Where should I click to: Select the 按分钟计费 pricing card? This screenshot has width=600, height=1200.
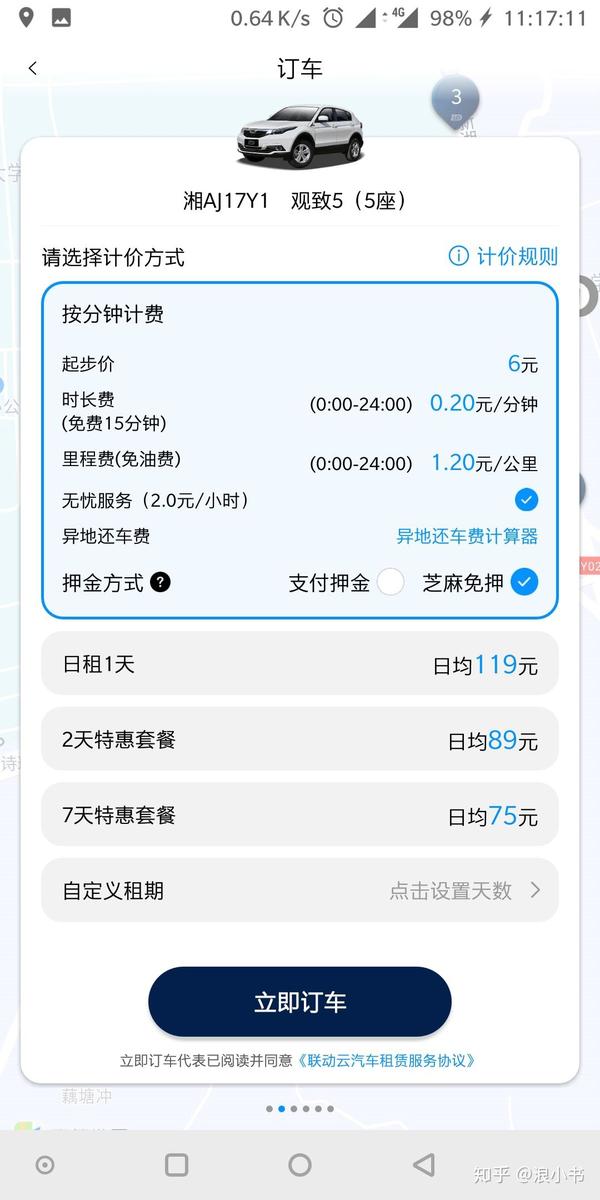pyautogui.click(x=300, y=315)
